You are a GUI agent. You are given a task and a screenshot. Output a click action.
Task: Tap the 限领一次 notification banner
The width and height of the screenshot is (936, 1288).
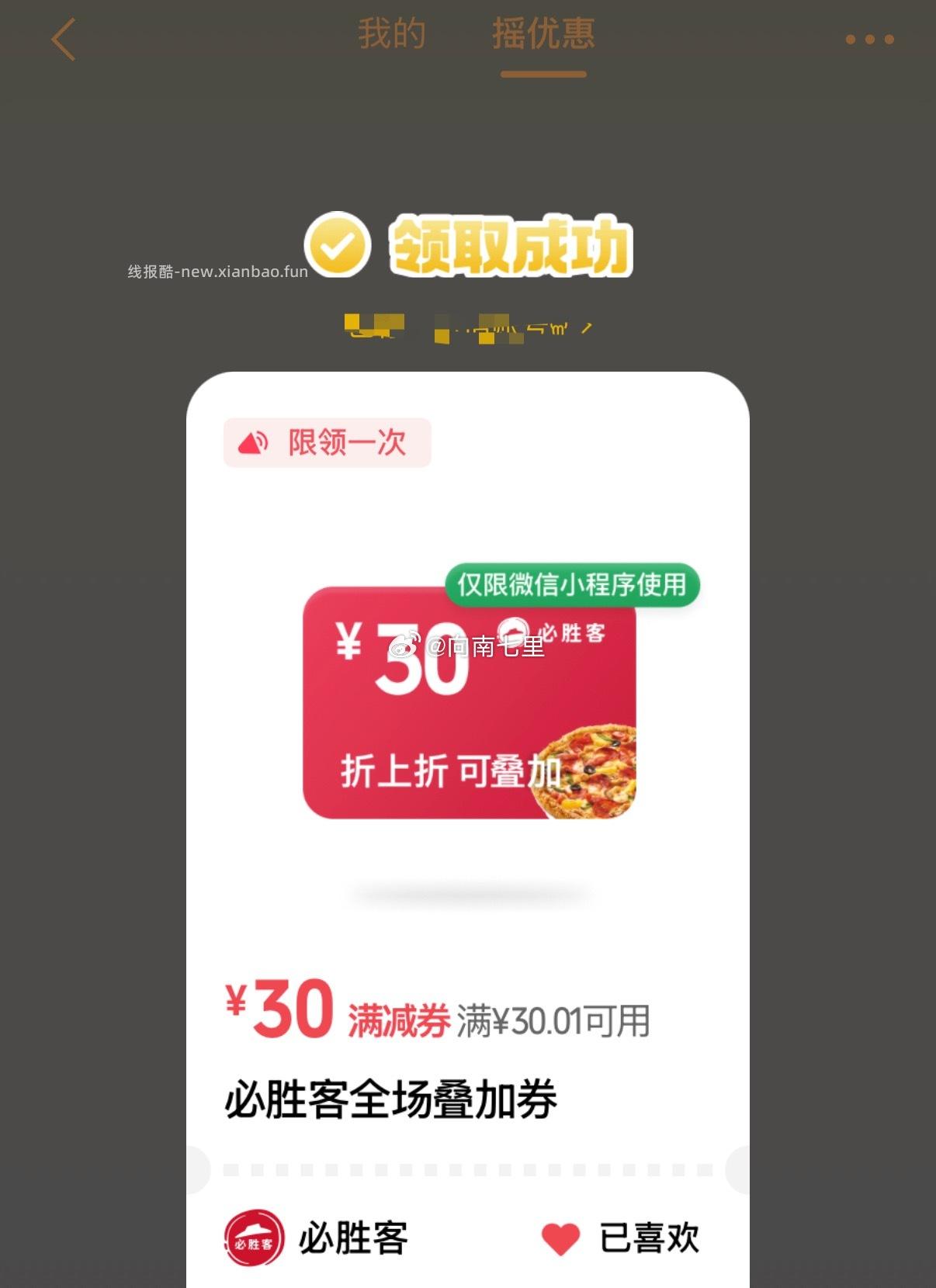pos(326,441)
